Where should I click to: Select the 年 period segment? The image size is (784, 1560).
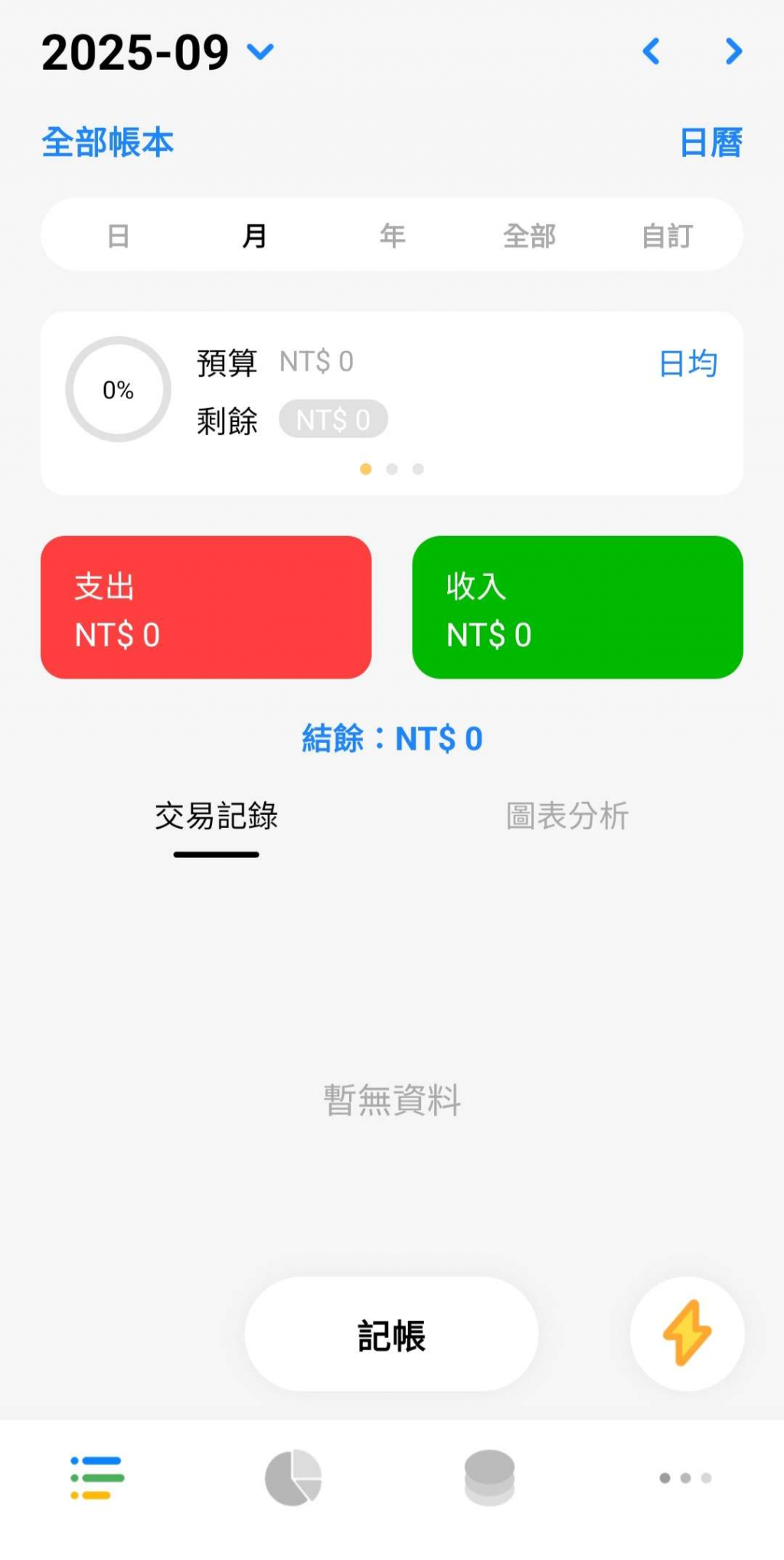pos(392,235)
